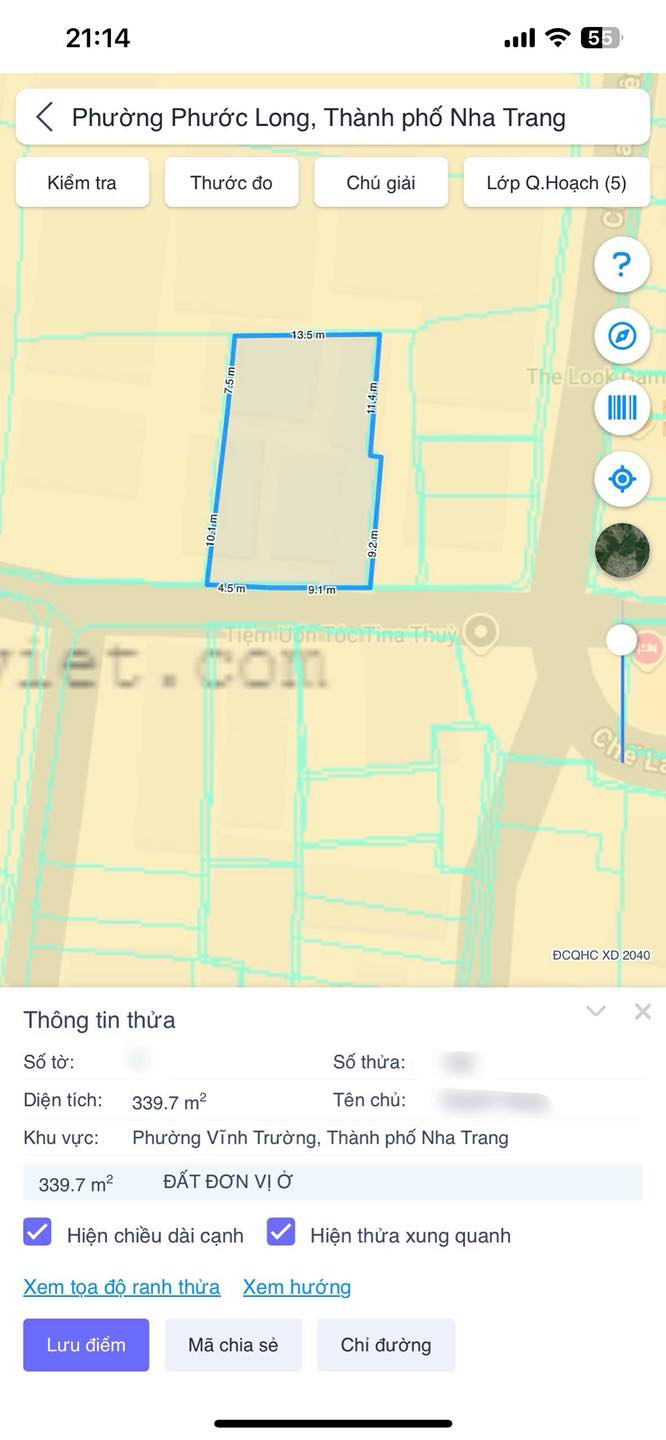Open Chú giải legend
This screenshot has width=666, height=1440.
381,183
